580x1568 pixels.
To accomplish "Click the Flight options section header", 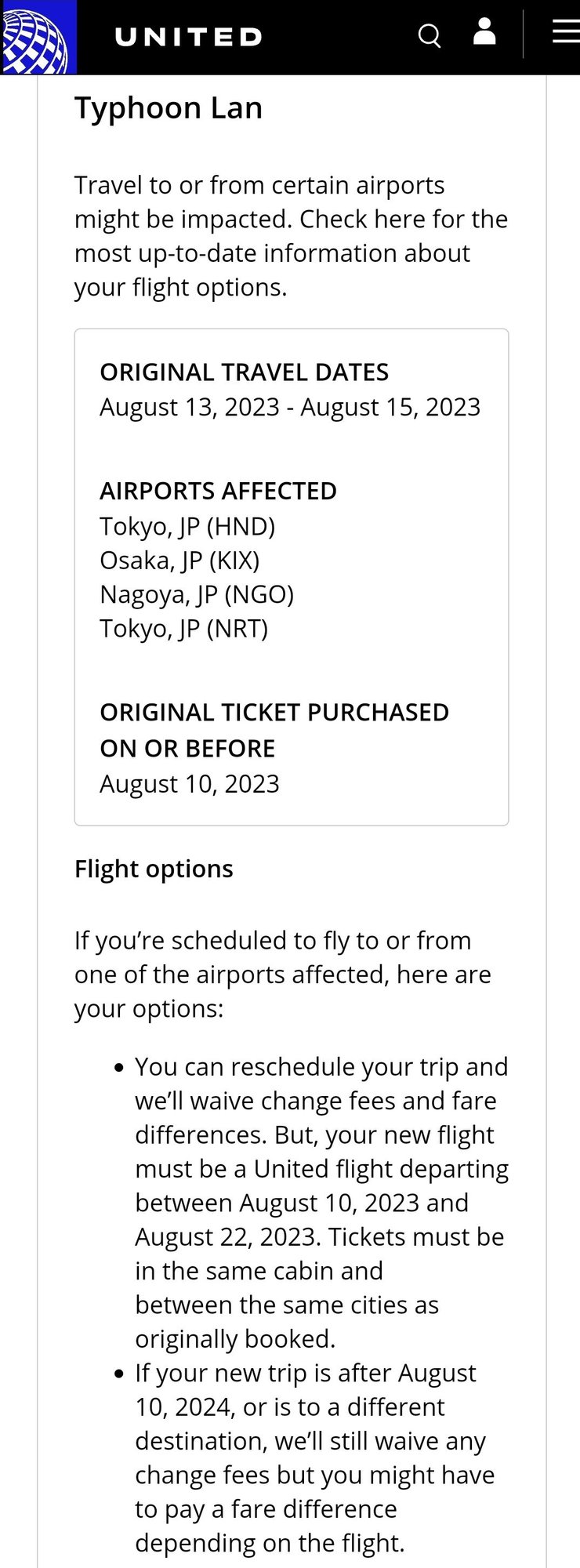I will 154,868.
